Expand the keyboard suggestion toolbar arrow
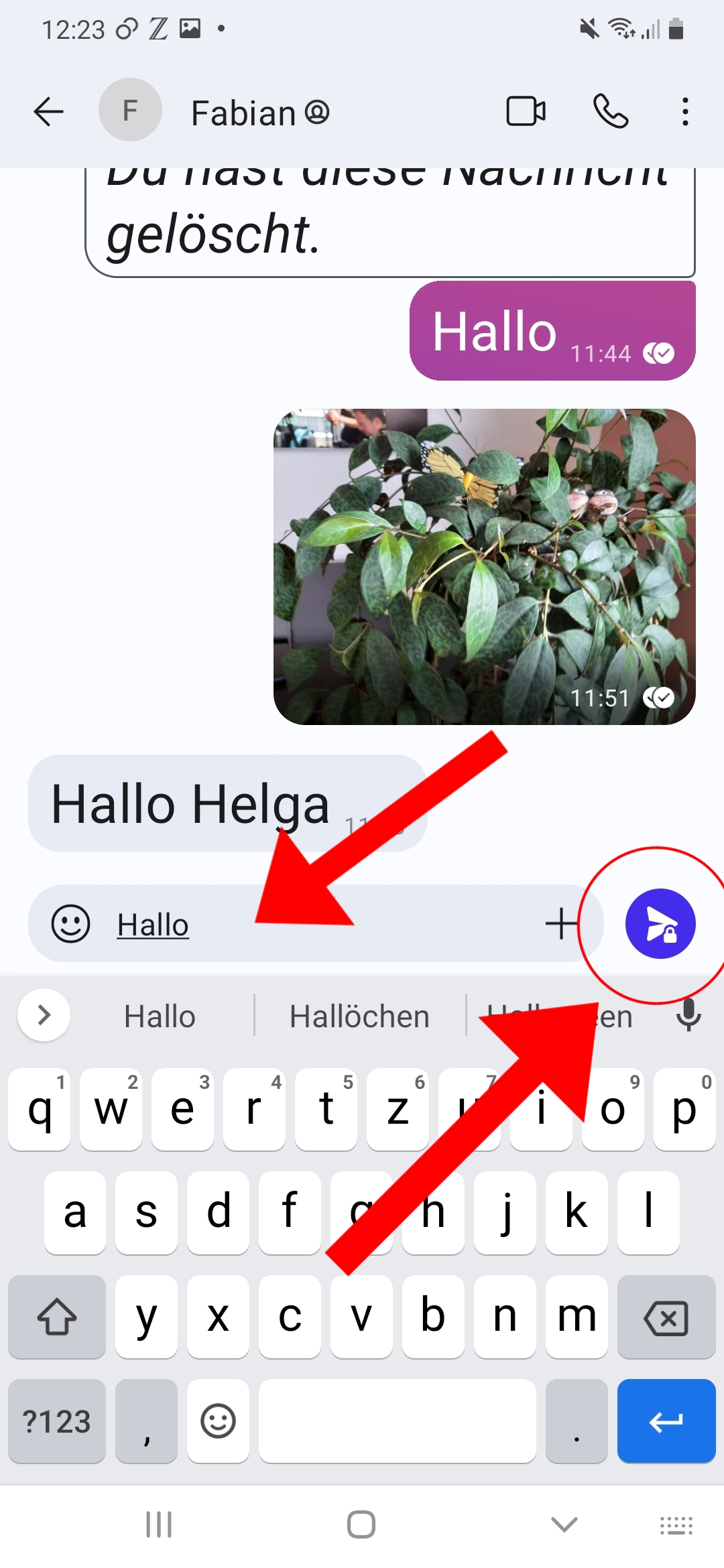Screen dimensions: 724x1568 [x=44, y=1015]
